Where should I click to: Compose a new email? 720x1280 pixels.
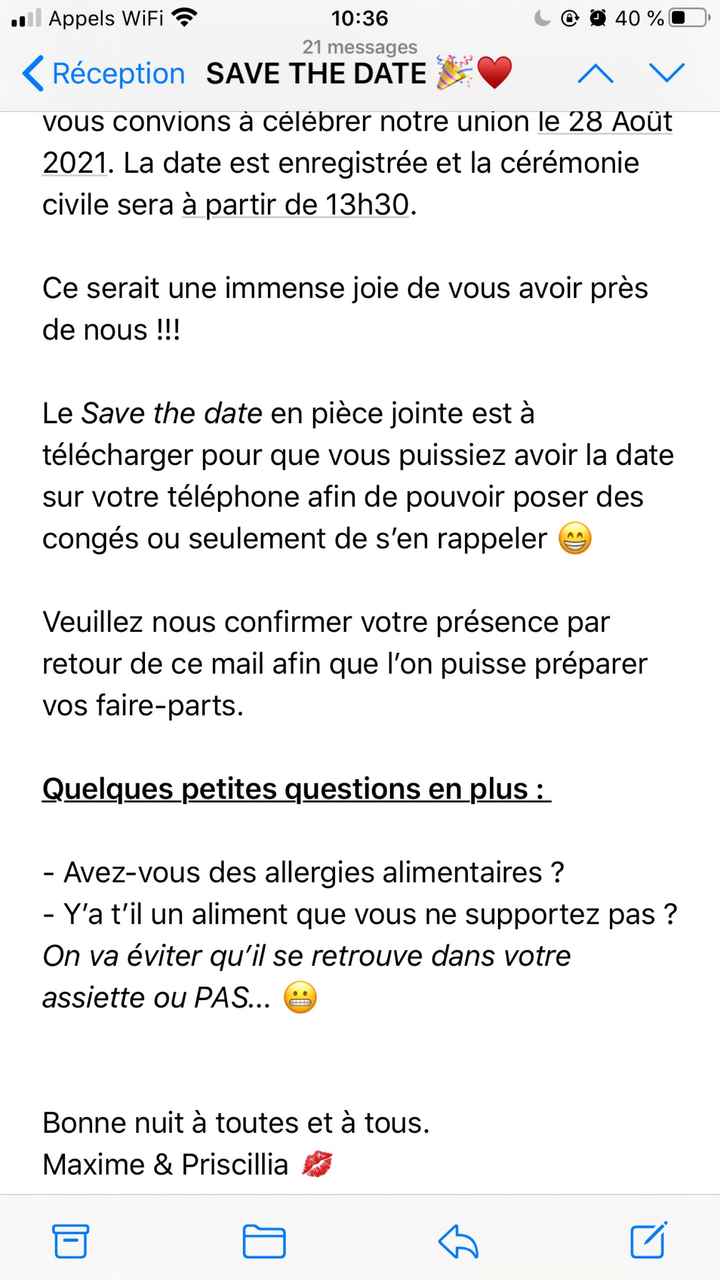point(650,1239)
